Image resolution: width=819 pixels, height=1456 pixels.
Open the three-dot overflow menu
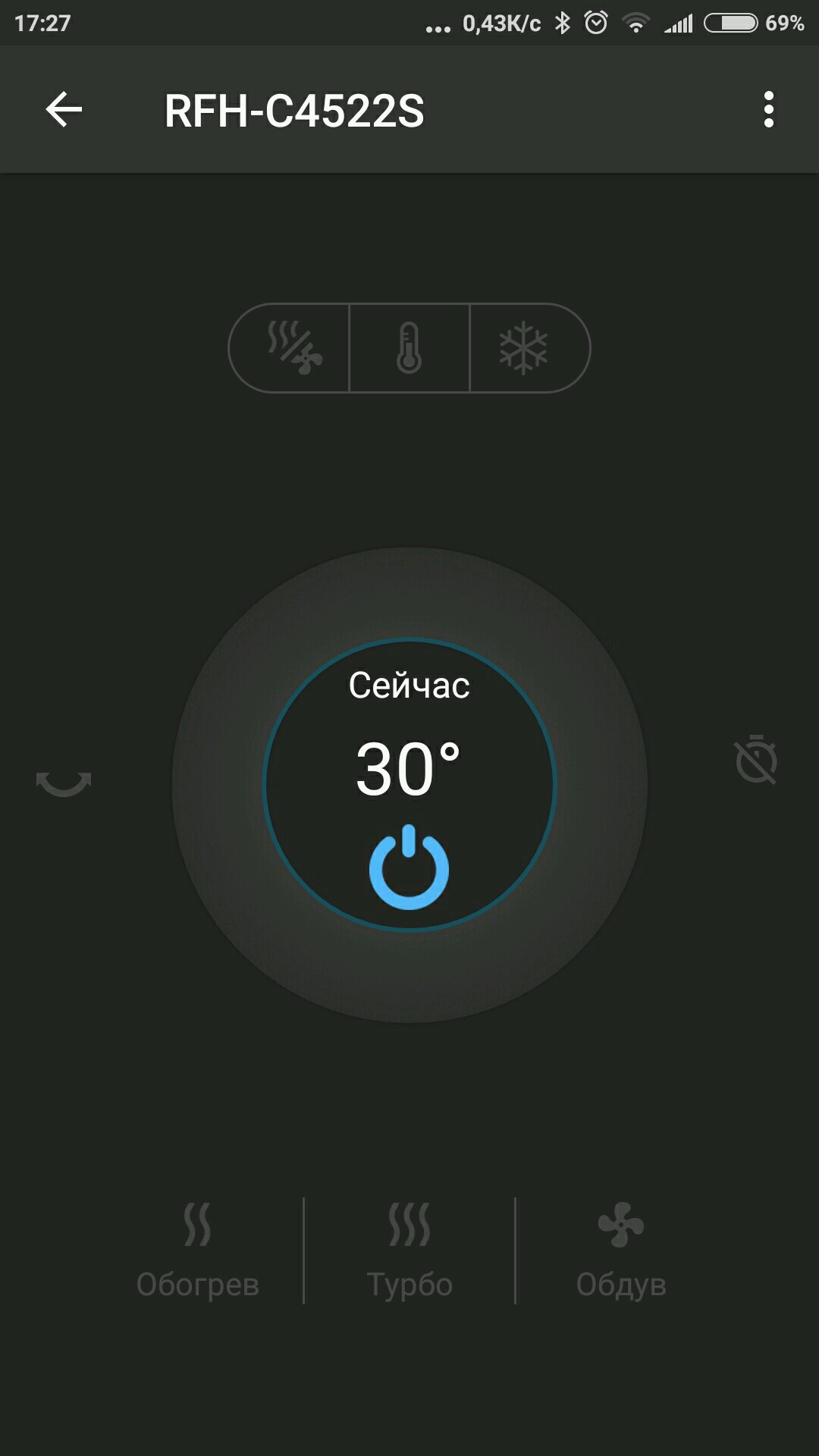tap(768, 110)
